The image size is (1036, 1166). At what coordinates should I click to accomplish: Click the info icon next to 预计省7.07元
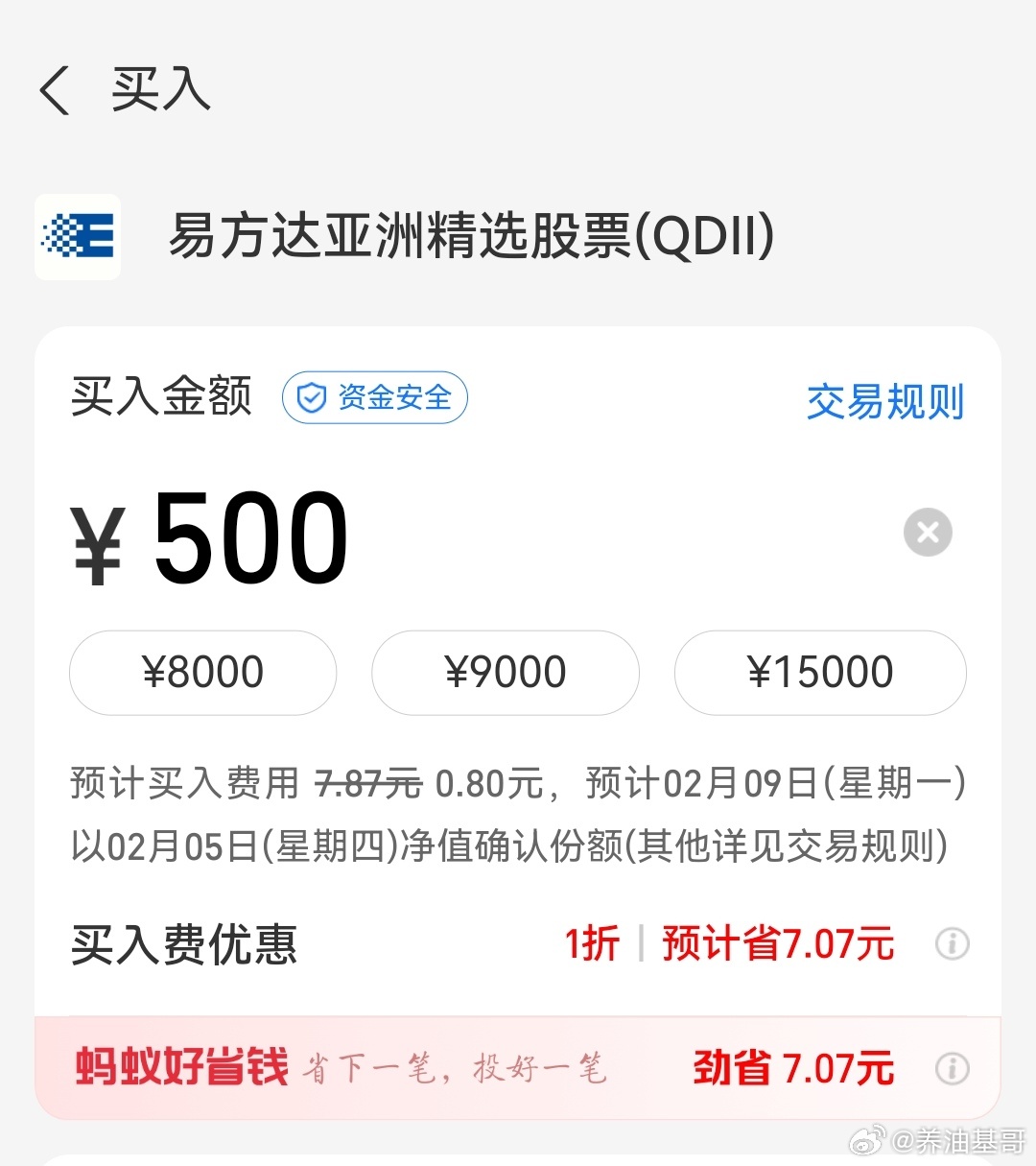(952, 944)
